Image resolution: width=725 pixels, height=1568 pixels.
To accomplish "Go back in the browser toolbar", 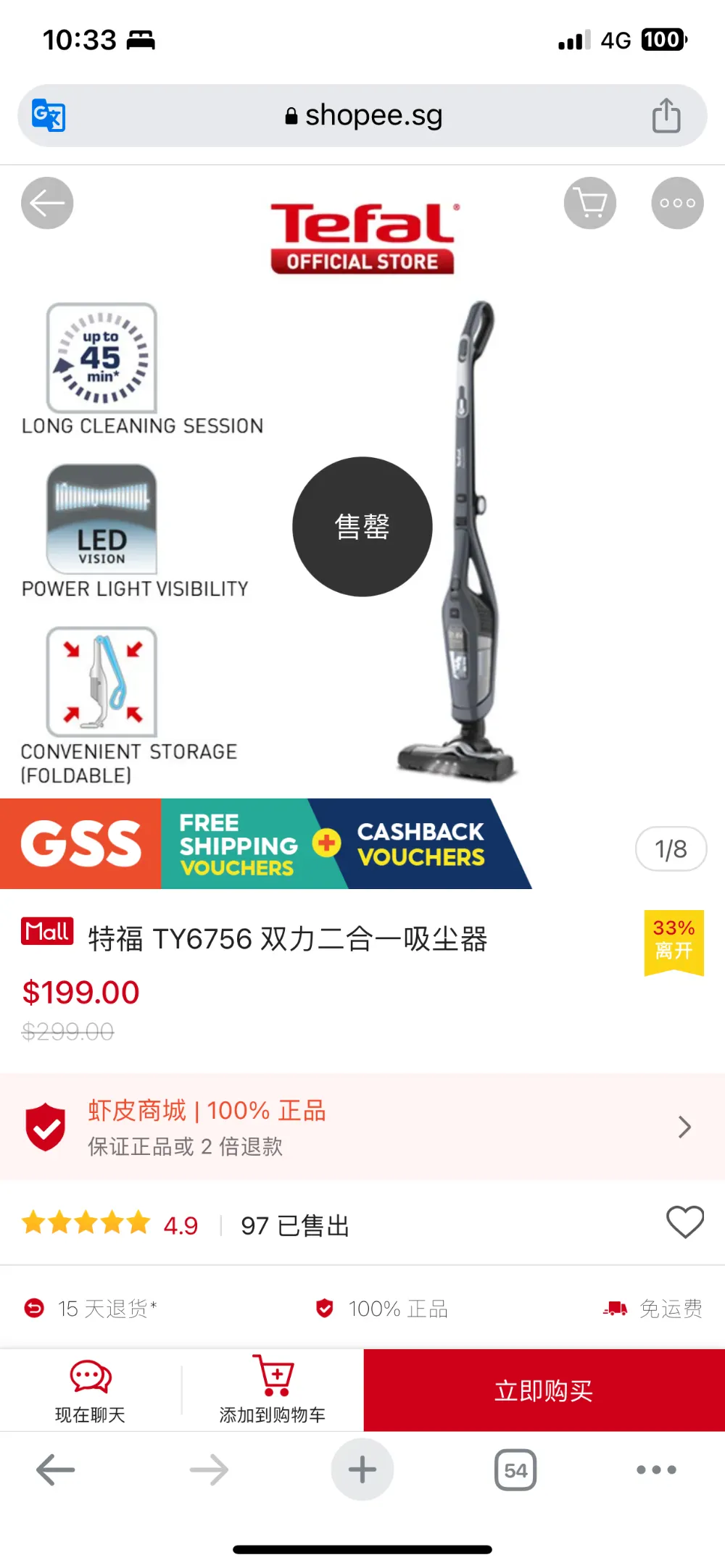I will pyautogui.click(x=56, y=1469).
